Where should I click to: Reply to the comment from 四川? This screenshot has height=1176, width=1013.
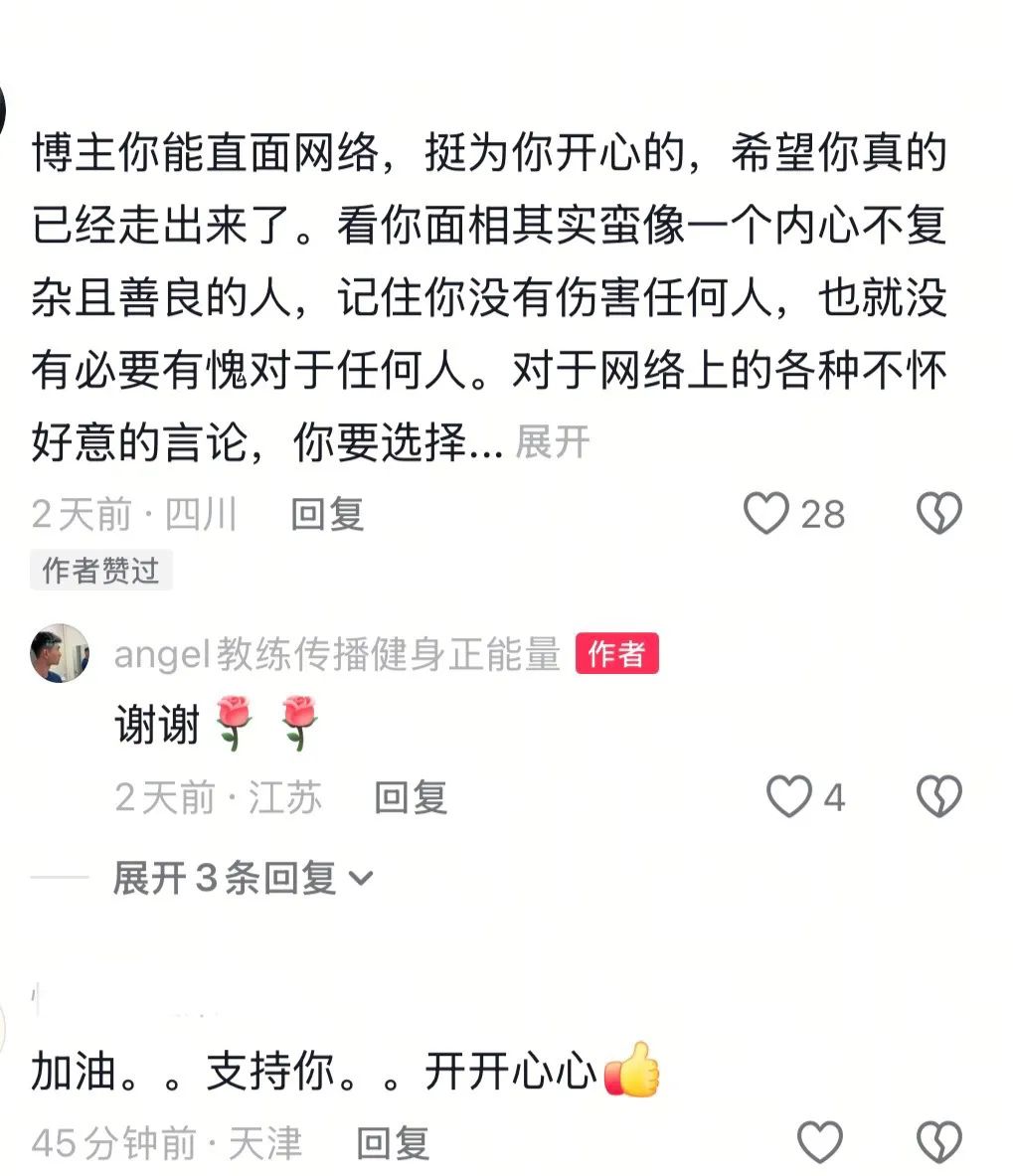click(327, 514)
